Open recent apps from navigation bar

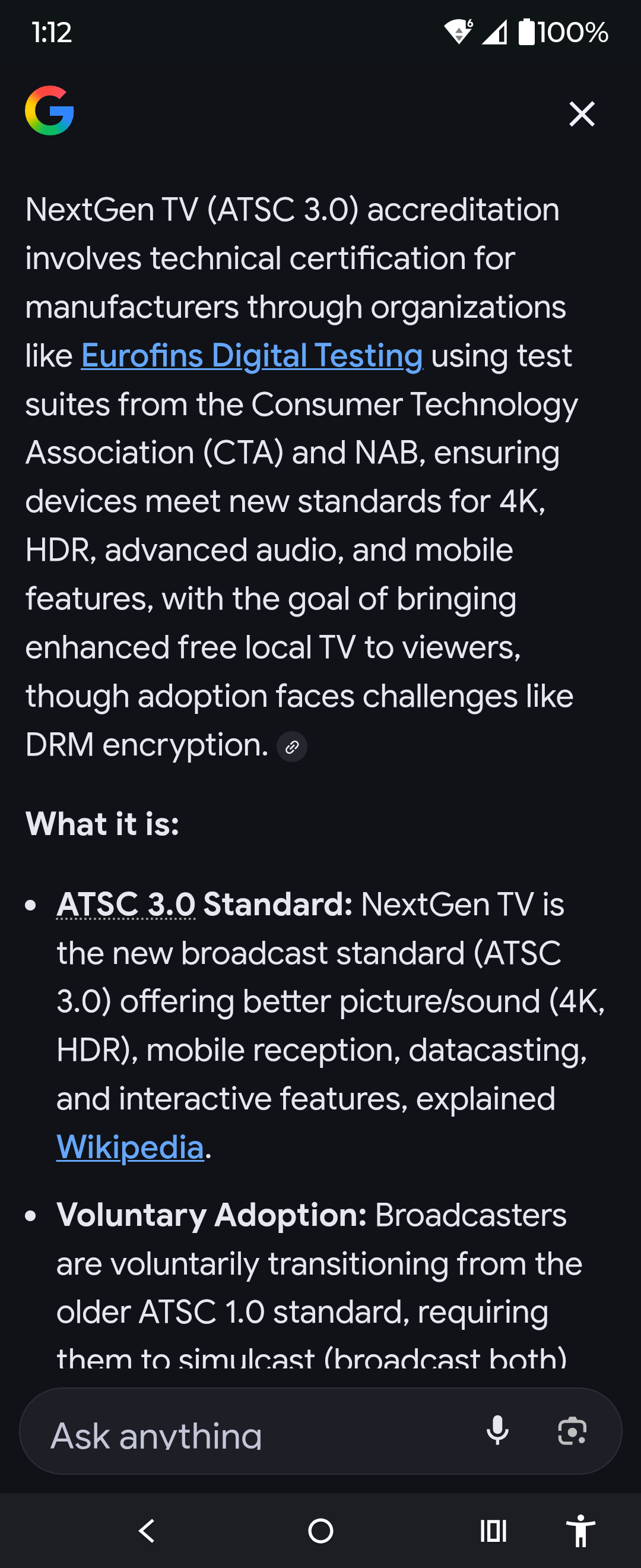tap(493, 1531)
